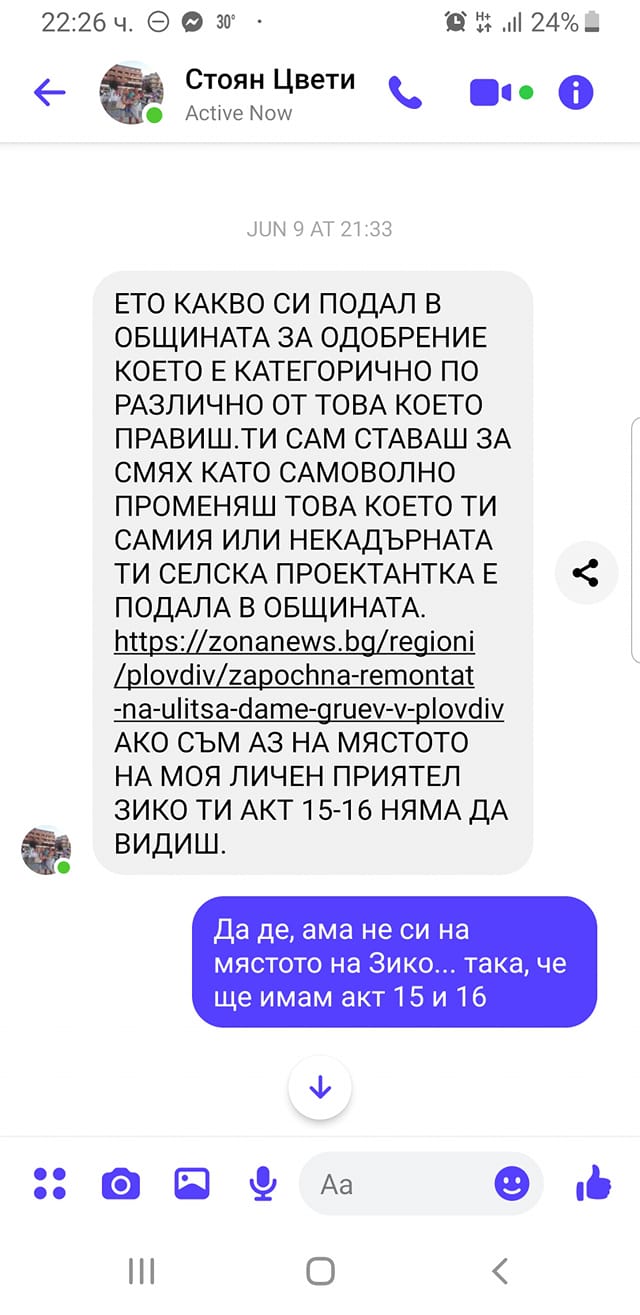The width and height of the screenshot is (640, 1315).
Task: Go back to the chats list
Action: (49, 93)
